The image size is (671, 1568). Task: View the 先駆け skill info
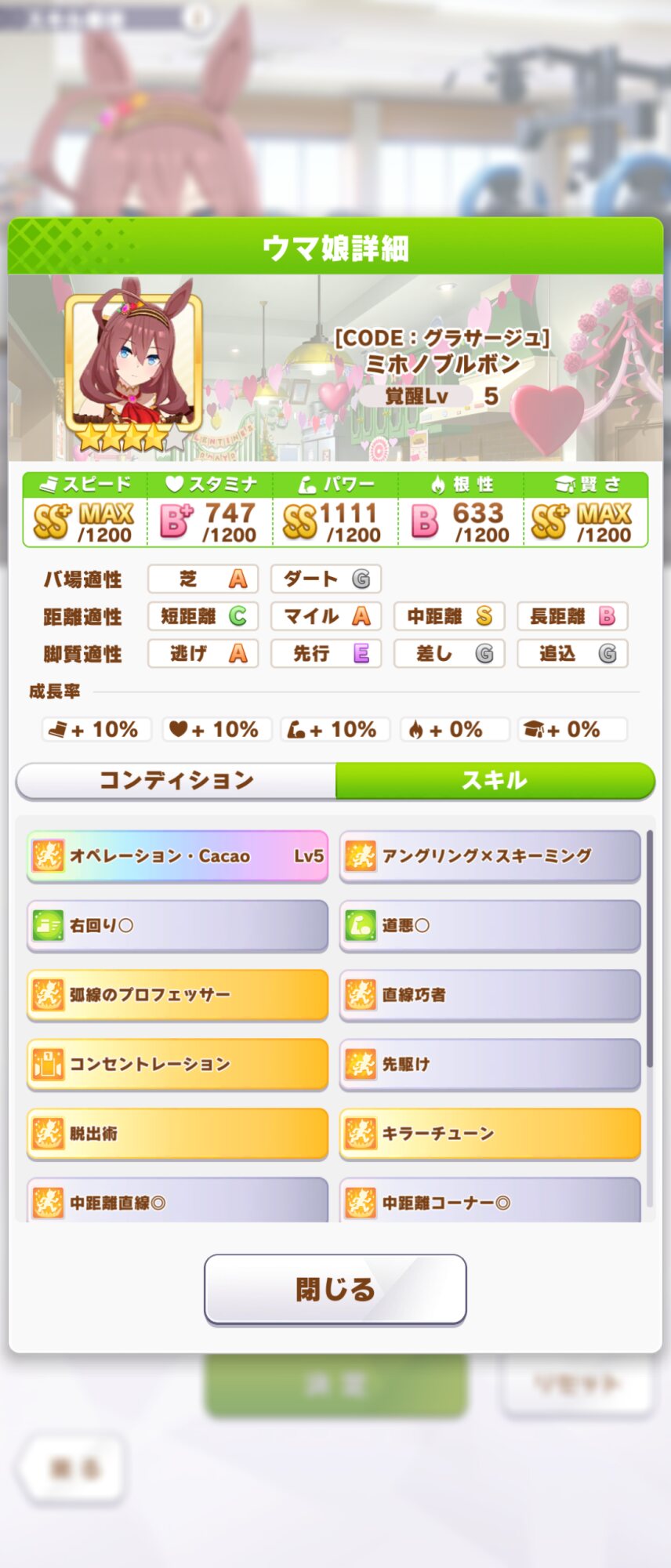tap(490, 1064)
